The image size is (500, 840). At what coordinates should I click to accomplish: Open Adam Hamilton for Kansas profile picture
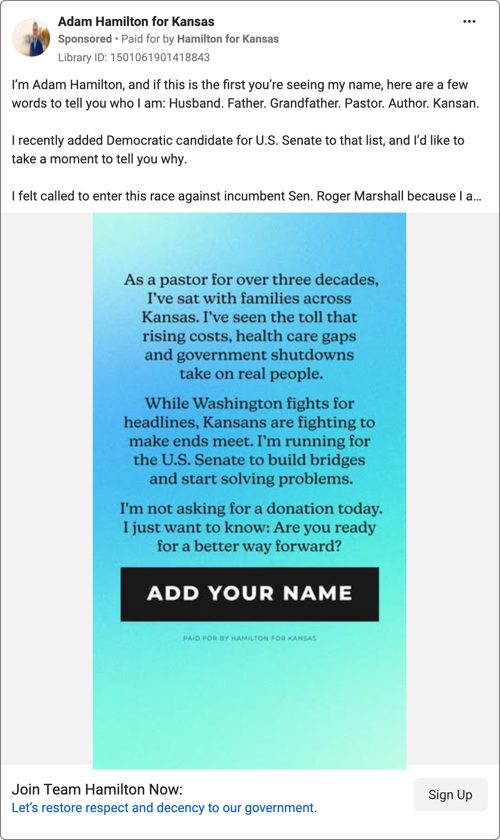coord(31,38)
